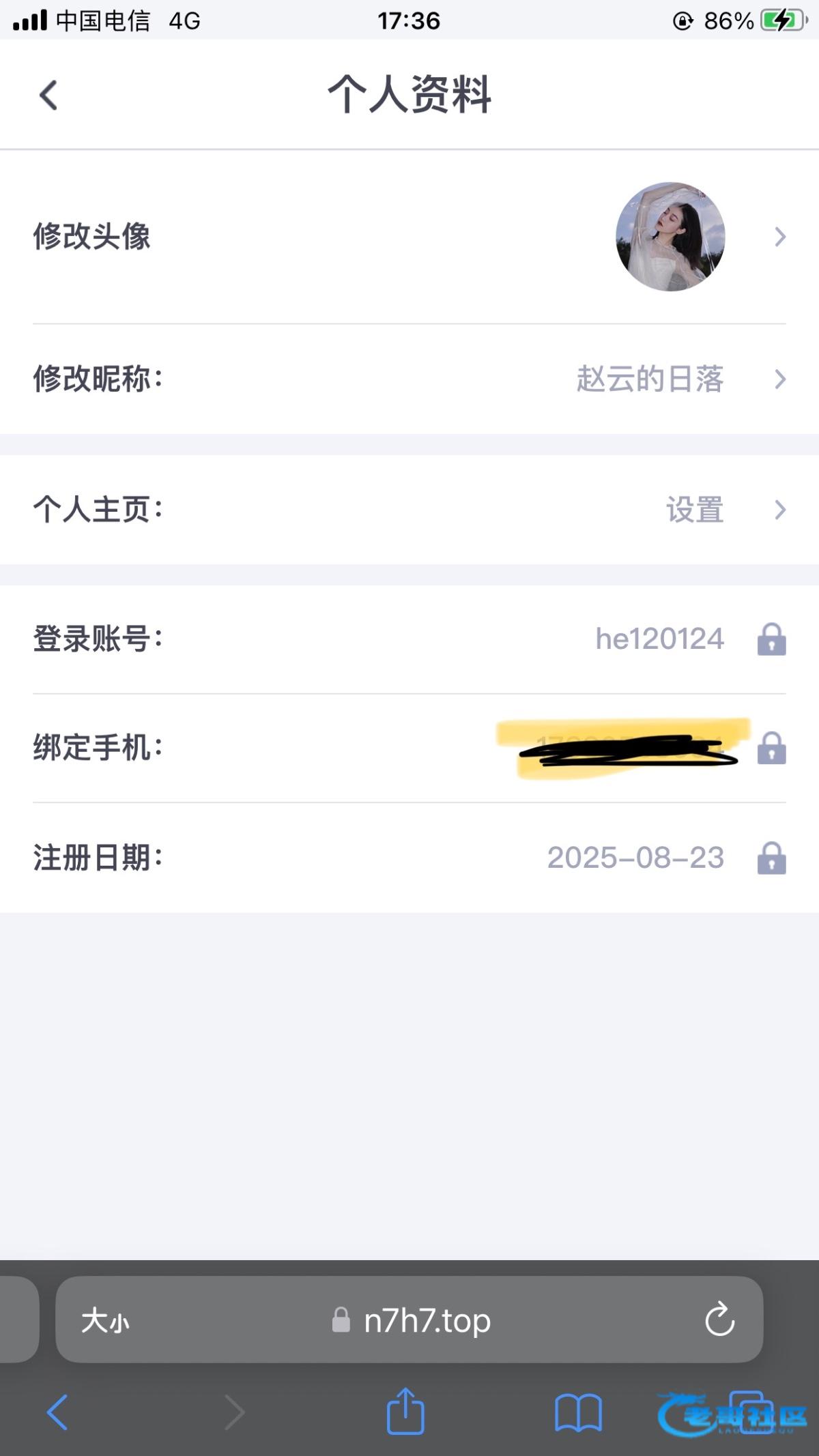
Task: Open Safari bookmarks
Action: click(x=578, y=1412)
